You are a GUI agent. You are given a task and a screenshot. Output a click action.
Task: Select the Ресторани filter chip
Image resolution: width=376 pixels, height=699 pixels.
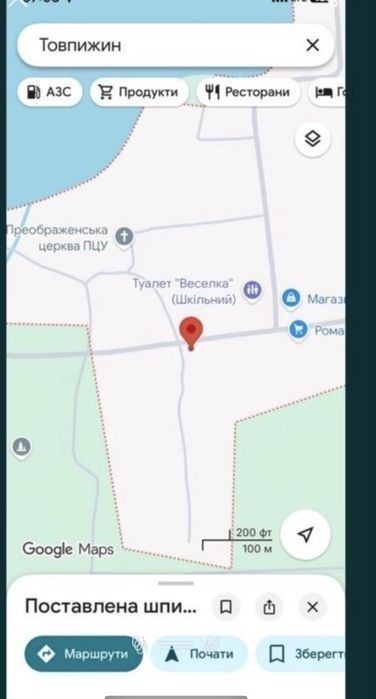(x=248, y=92)
